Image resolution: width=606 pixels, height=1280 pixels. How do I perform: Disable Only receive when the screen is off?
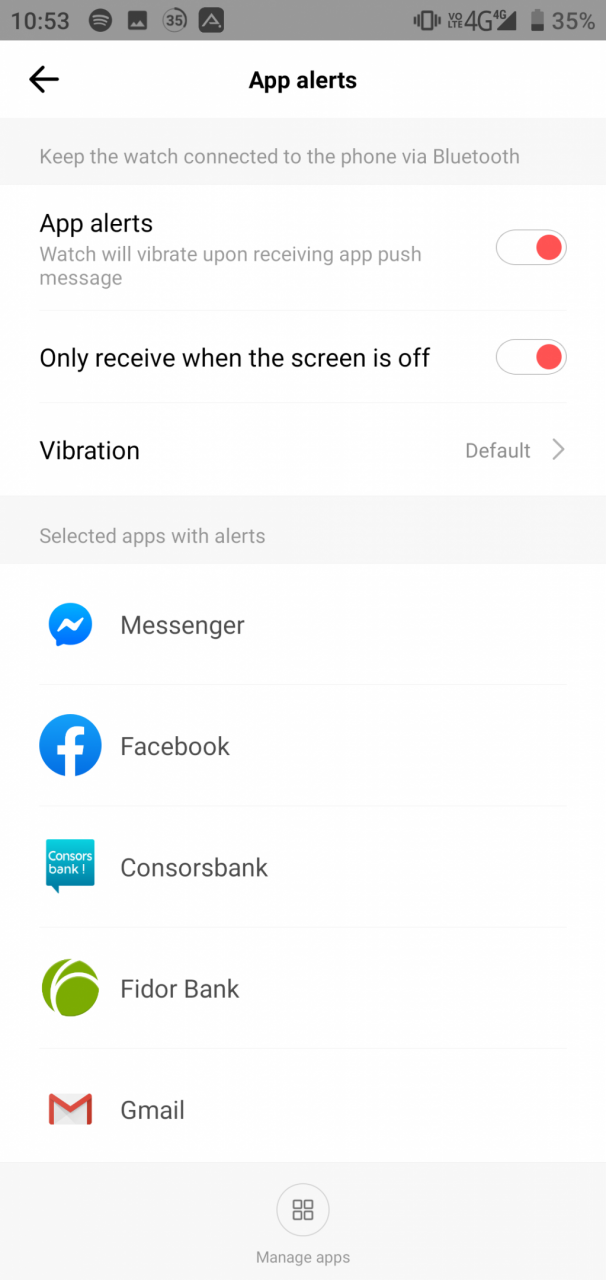click(x=531, y=357)
